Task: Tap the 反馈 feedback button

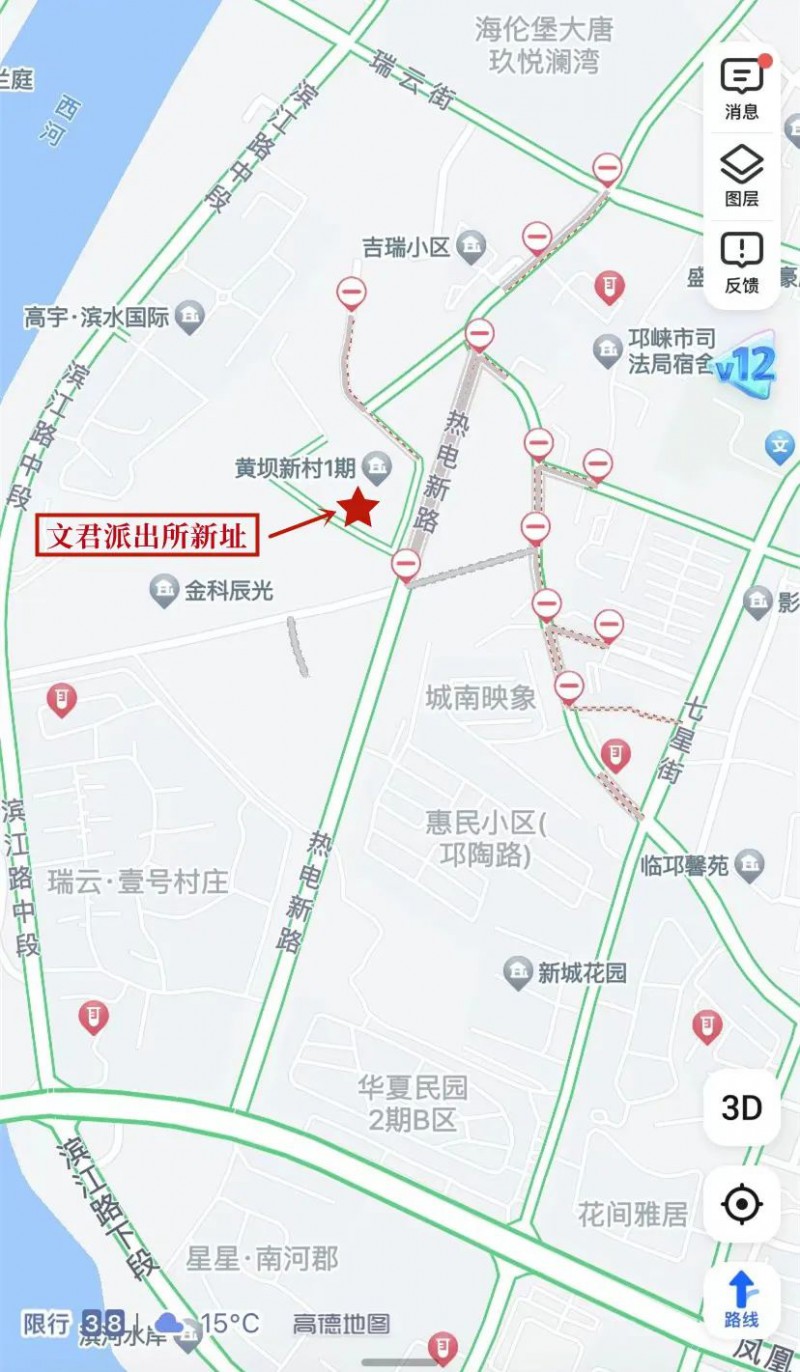Action: click(741, 262)
